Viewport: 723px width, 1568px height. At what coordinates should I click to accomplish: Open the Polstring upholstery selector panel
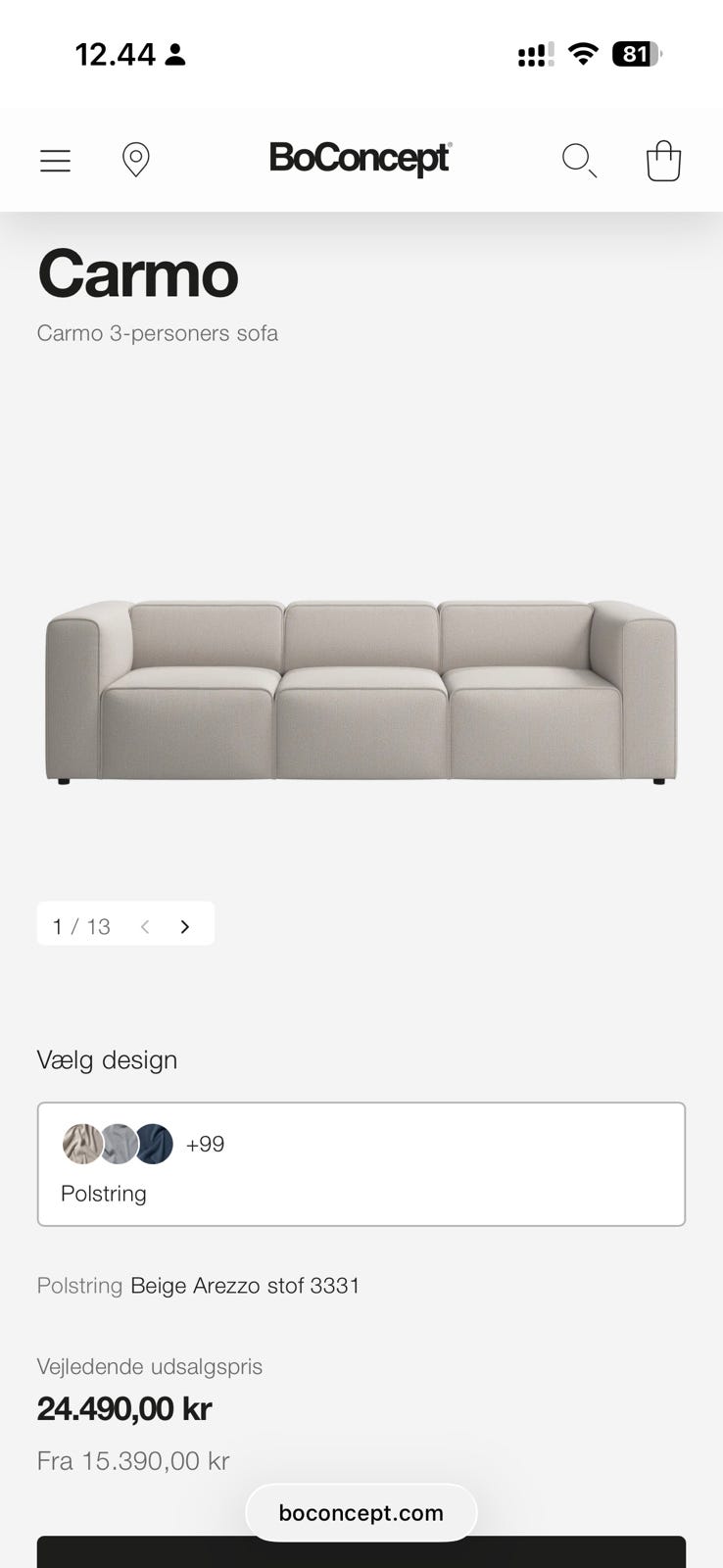pos(361,1163)
